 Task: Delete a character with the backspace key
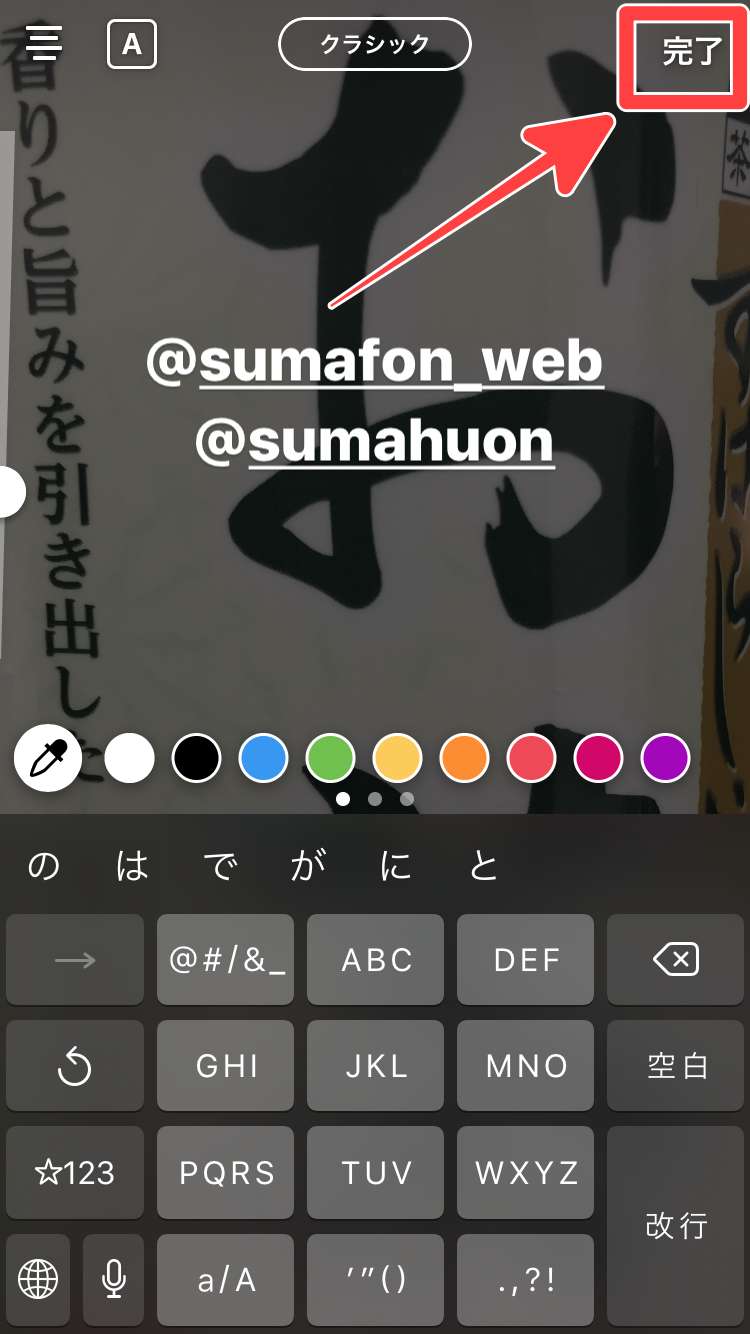coord(676,960)
